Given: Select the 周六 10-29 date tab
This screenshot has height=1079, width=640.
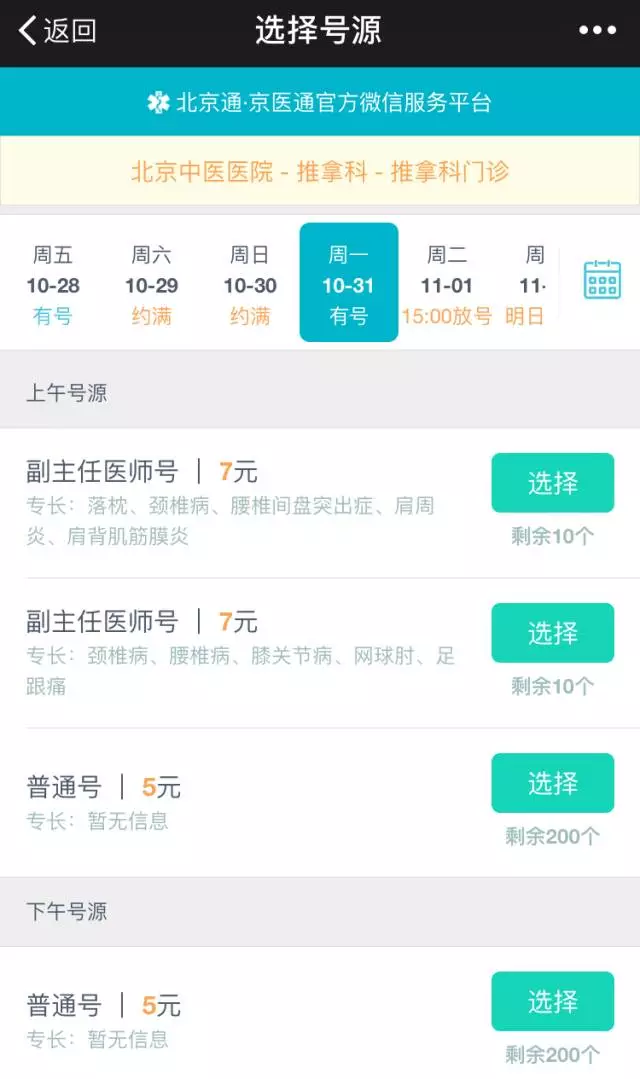Looking at the screenshot, I should coord(151,284).
